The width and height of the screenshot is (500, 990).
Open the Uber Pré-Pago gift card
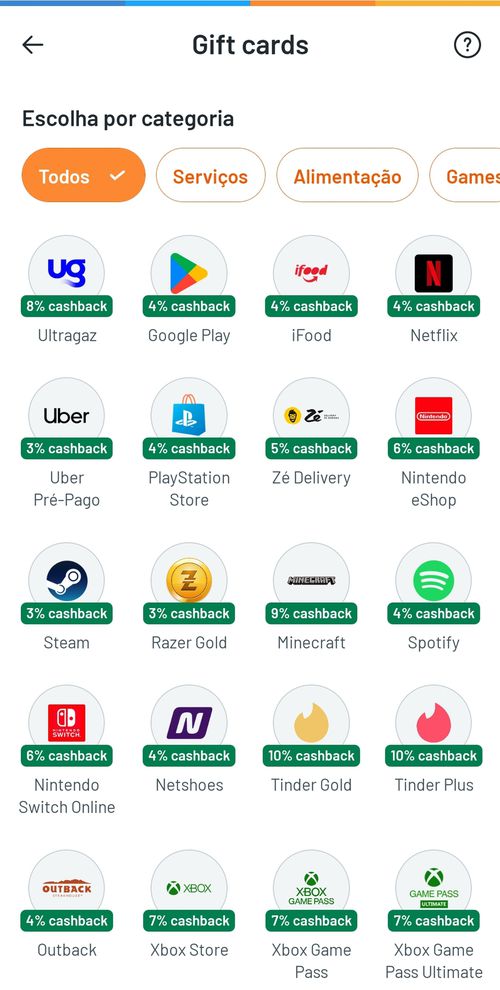click(x=67, y=443)
